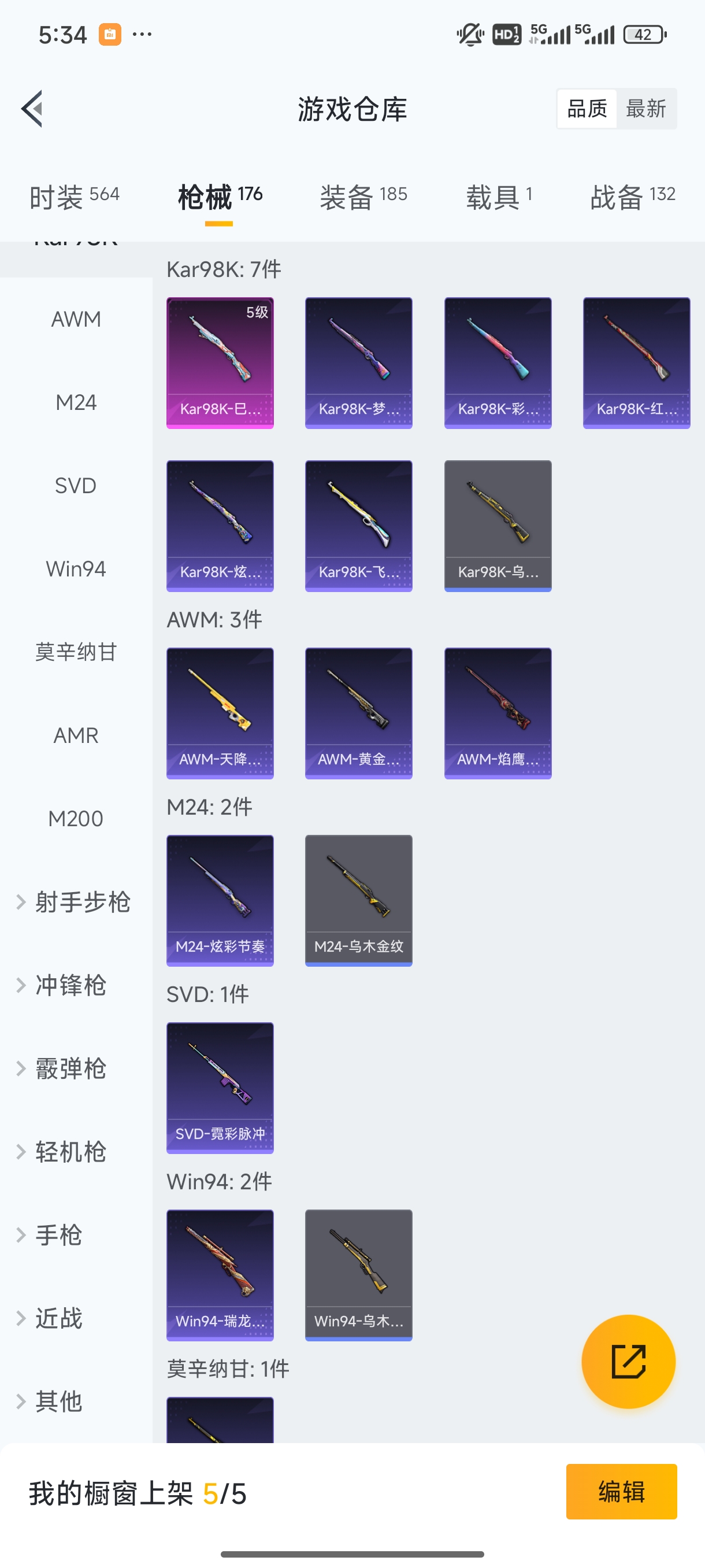The width and height of the screenshot is (705, 1568).
Task: Switch sorting to 最新
Action: 647,108
